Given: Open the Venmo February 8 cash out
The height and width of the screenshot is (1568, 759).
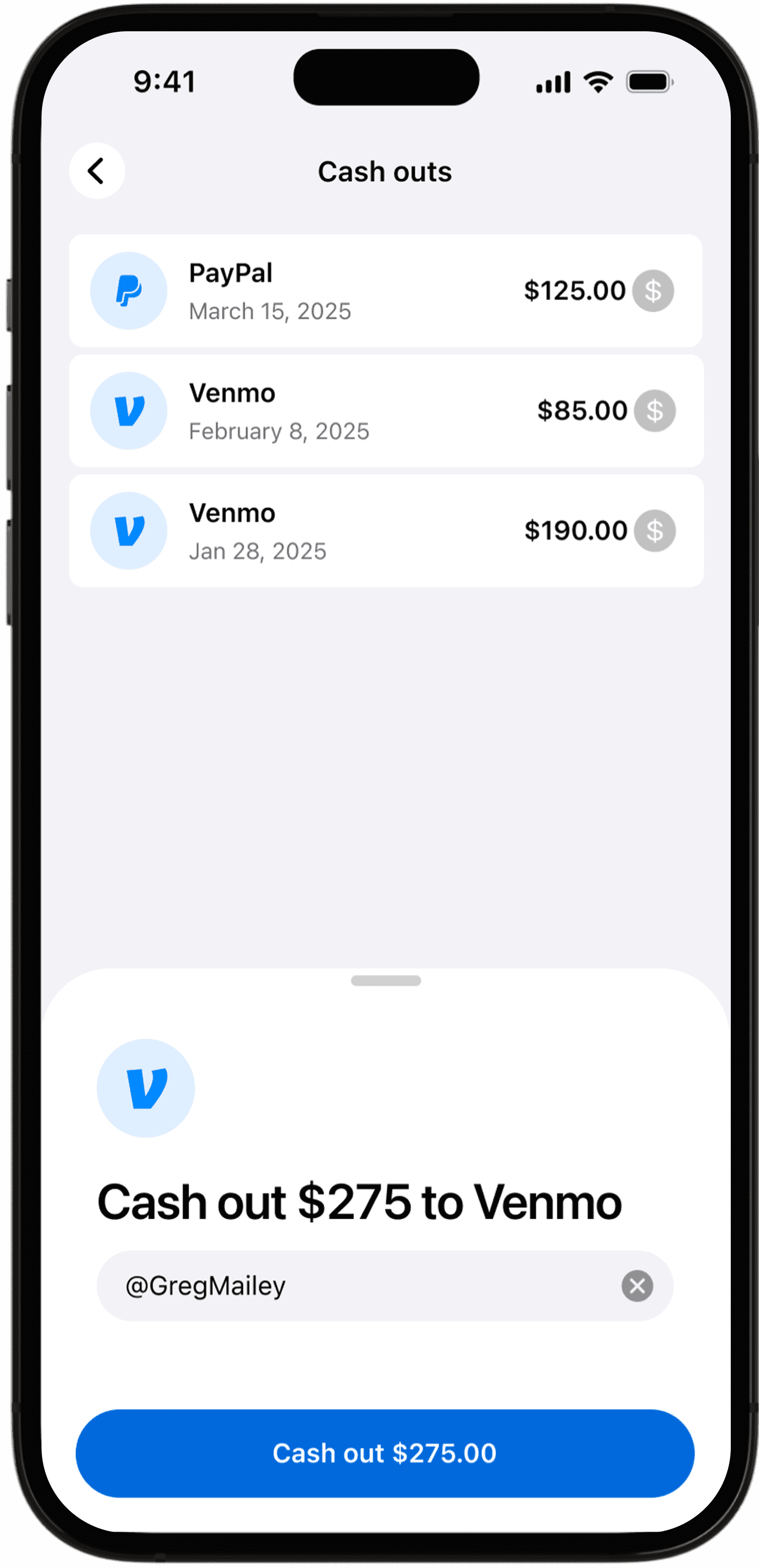Looking at the screenshot, I should point(385,411).
